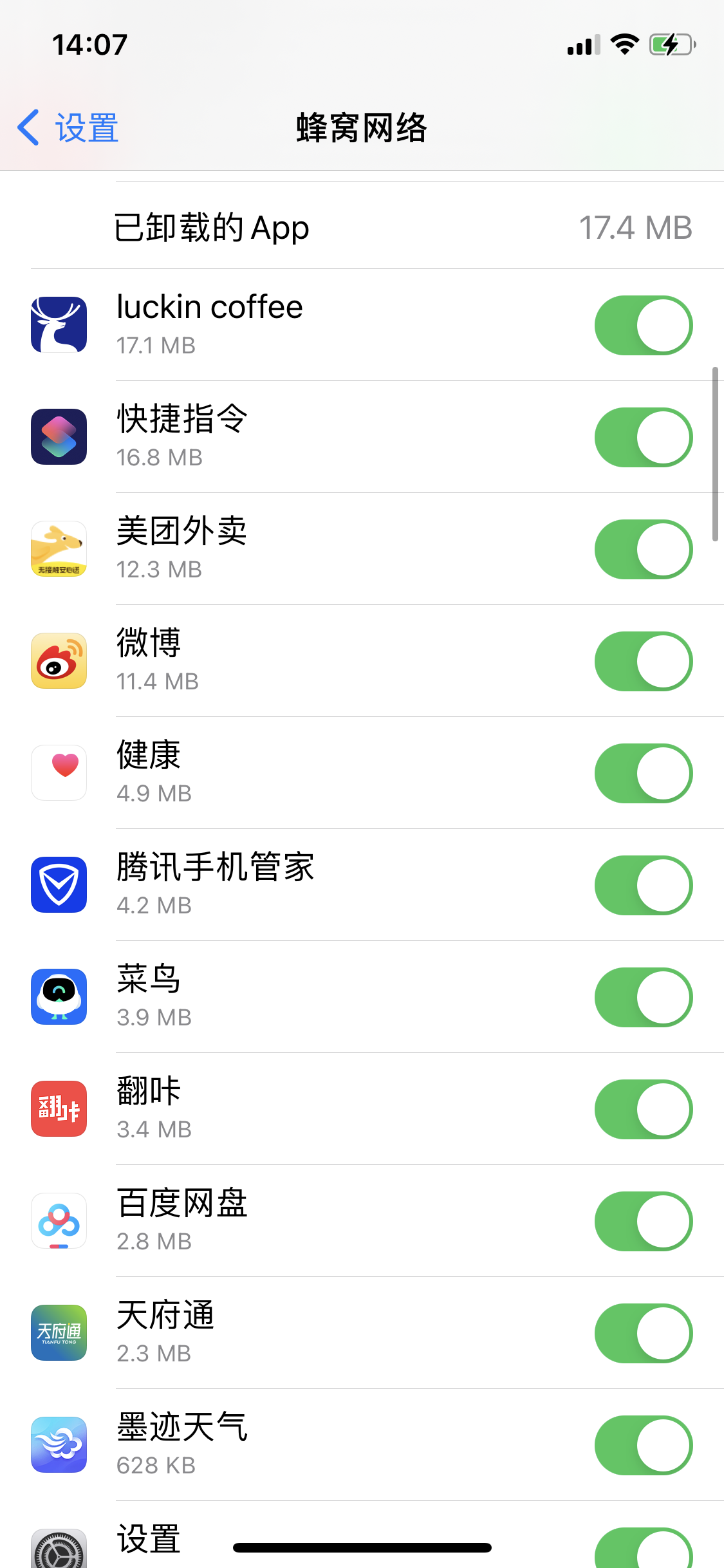Switch off cellular data for 微博
724x1568 pixels.
643,662
